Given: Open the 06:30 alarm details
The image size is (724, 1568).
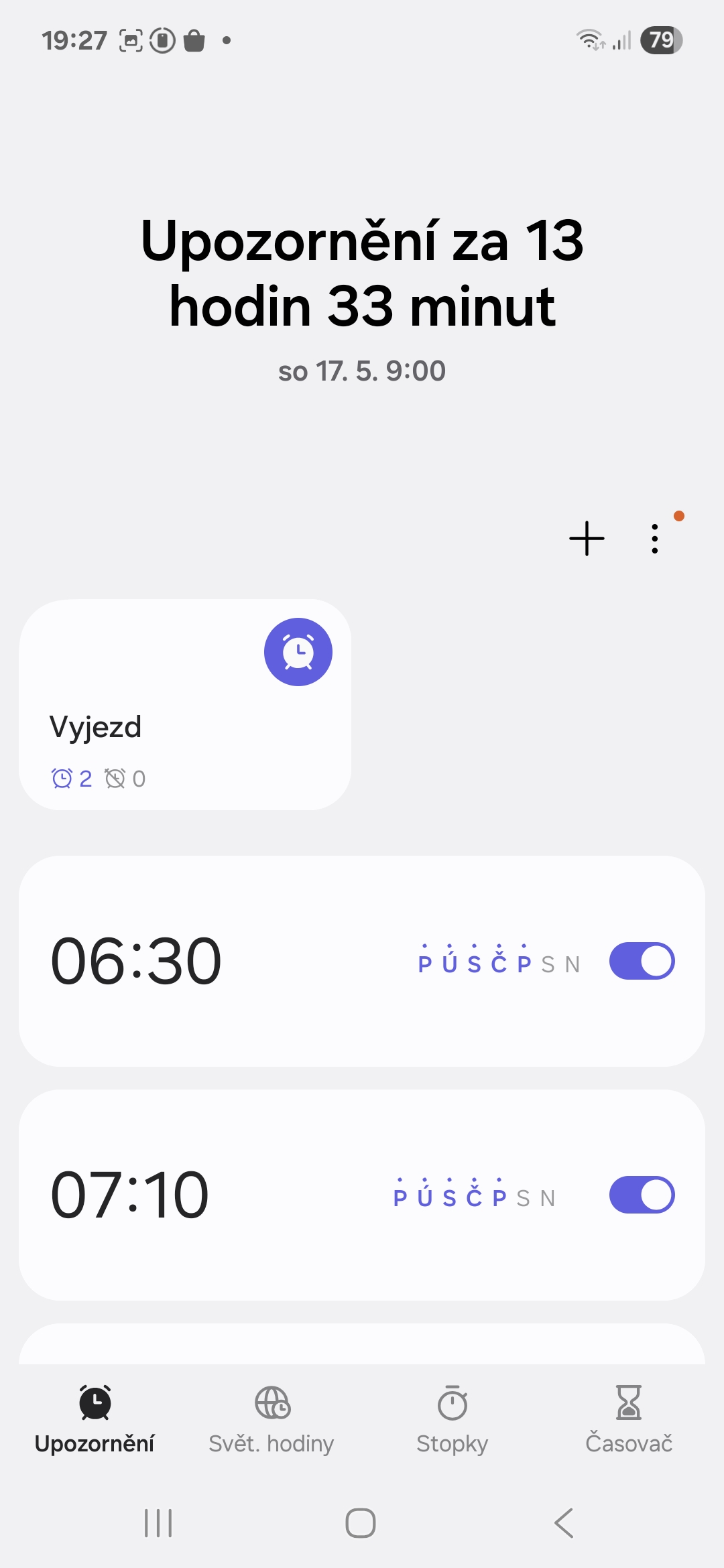Looking at the screenshot, I should coord(362,961).
